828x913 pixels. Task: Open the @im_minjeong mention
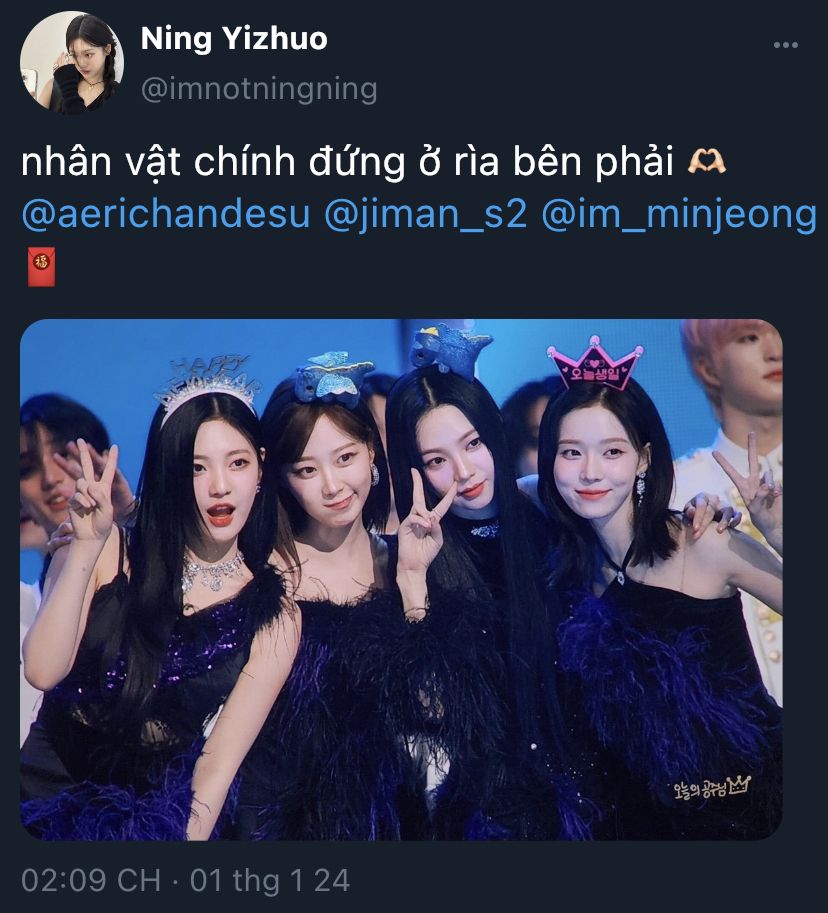pos(681,215)
